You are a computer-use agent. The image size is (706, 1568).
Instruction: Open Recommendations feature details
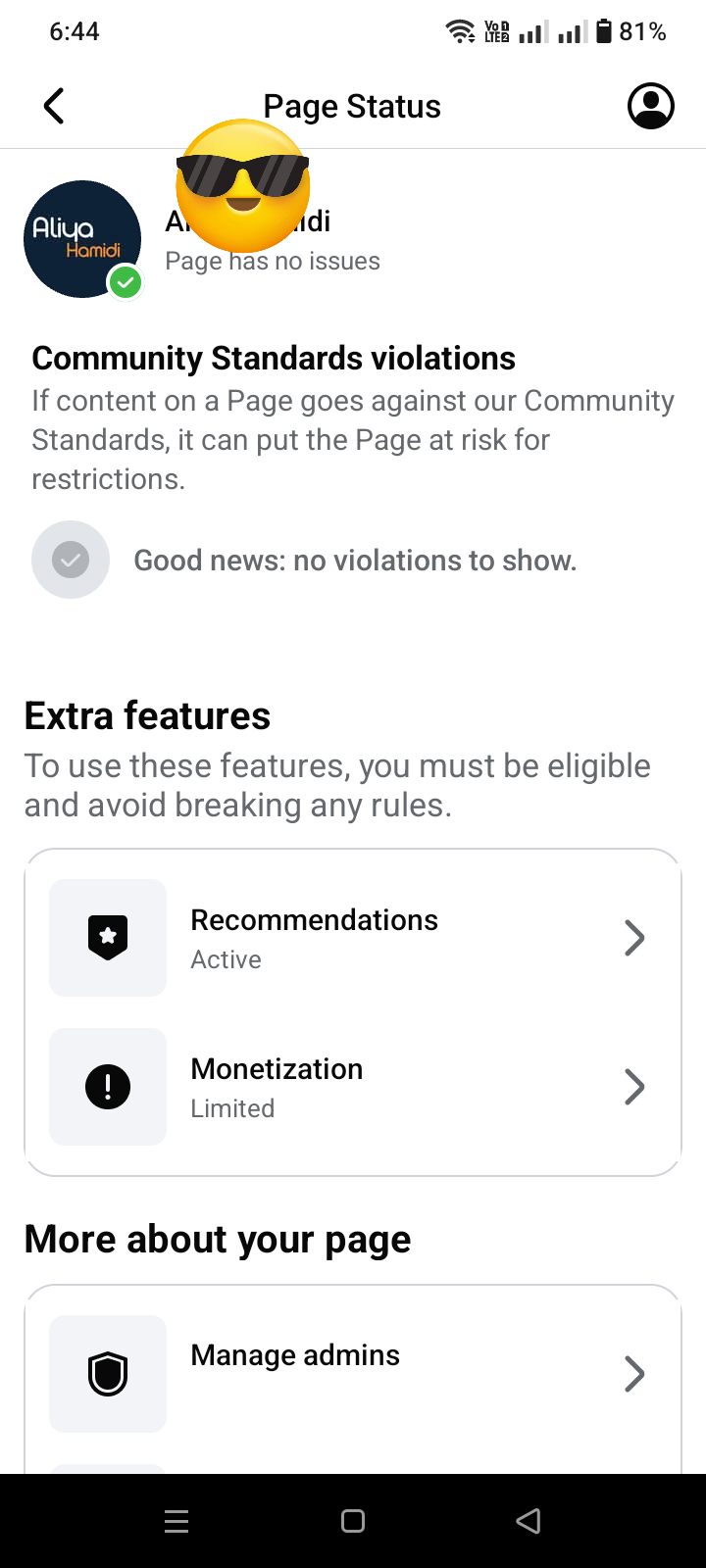[x=353, y=938]
